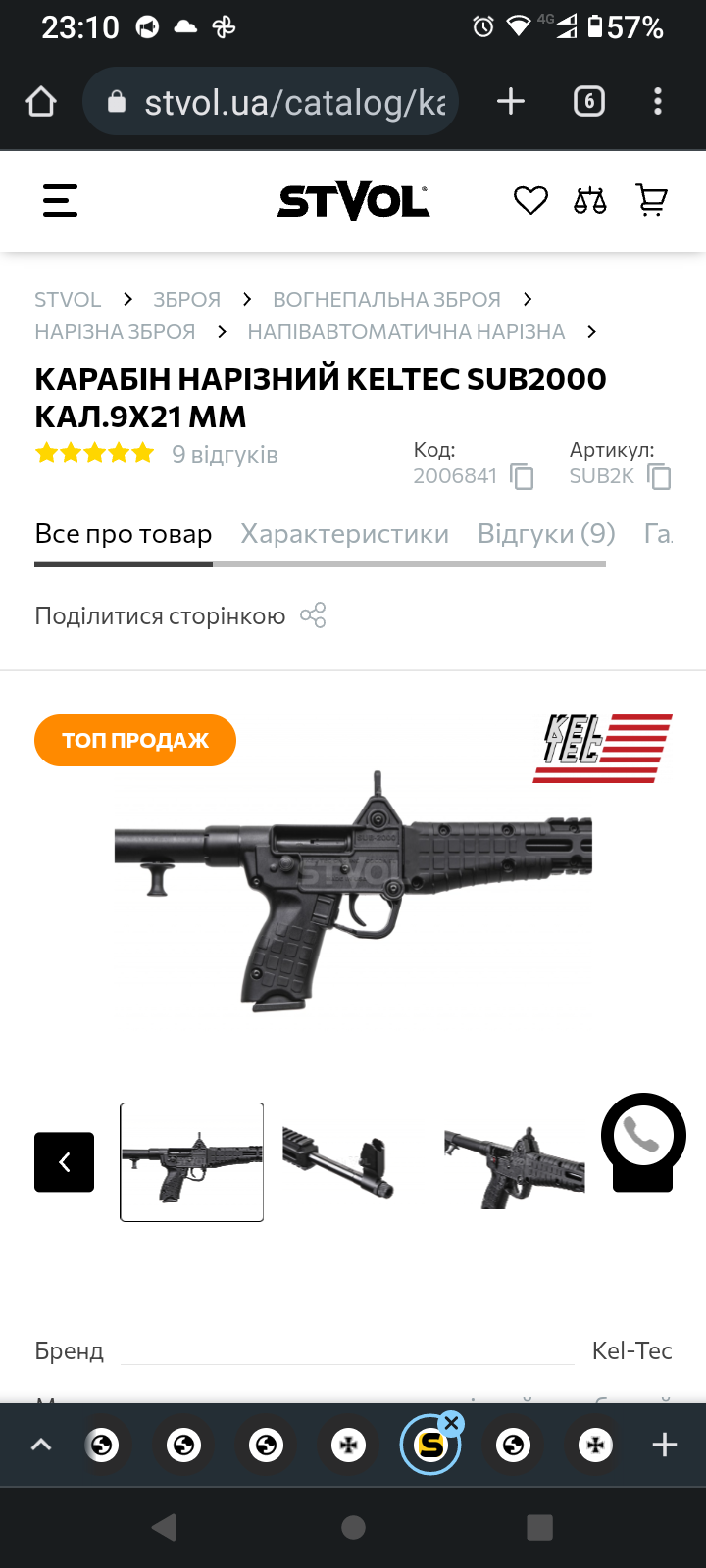Open the tab switcher showing 6 tabs
The image size is (706, 1568).
tap(588, 101)
